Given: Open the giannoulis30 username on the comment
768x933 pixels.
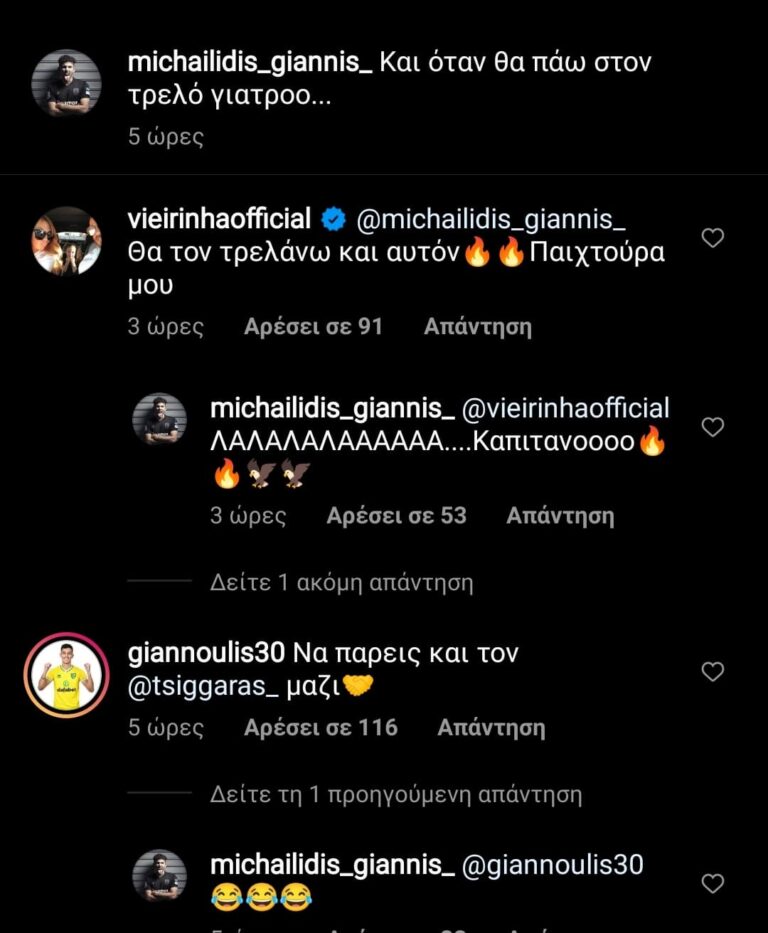Looking at the screenshot, I should click(x=207, y=654).
